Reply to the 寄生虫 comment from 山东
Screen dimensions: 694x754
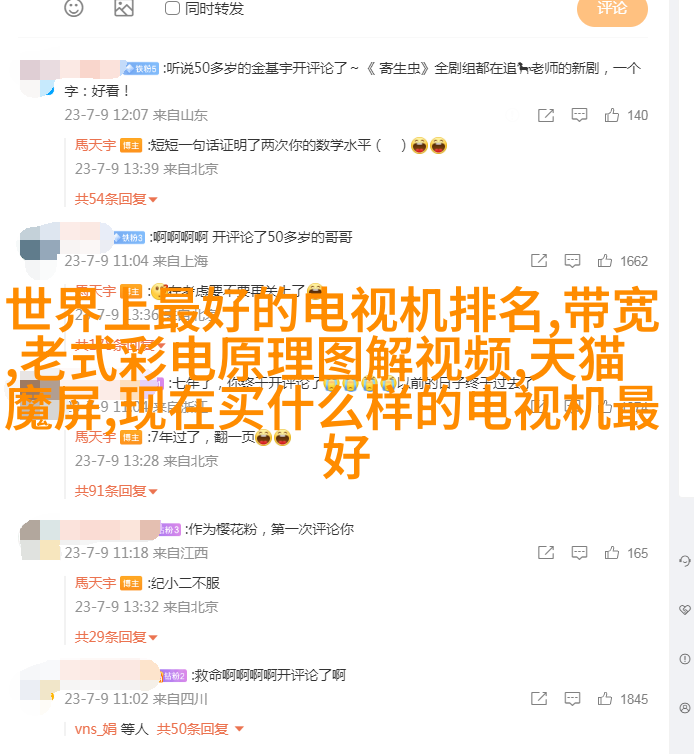click(x=576, y=115)
